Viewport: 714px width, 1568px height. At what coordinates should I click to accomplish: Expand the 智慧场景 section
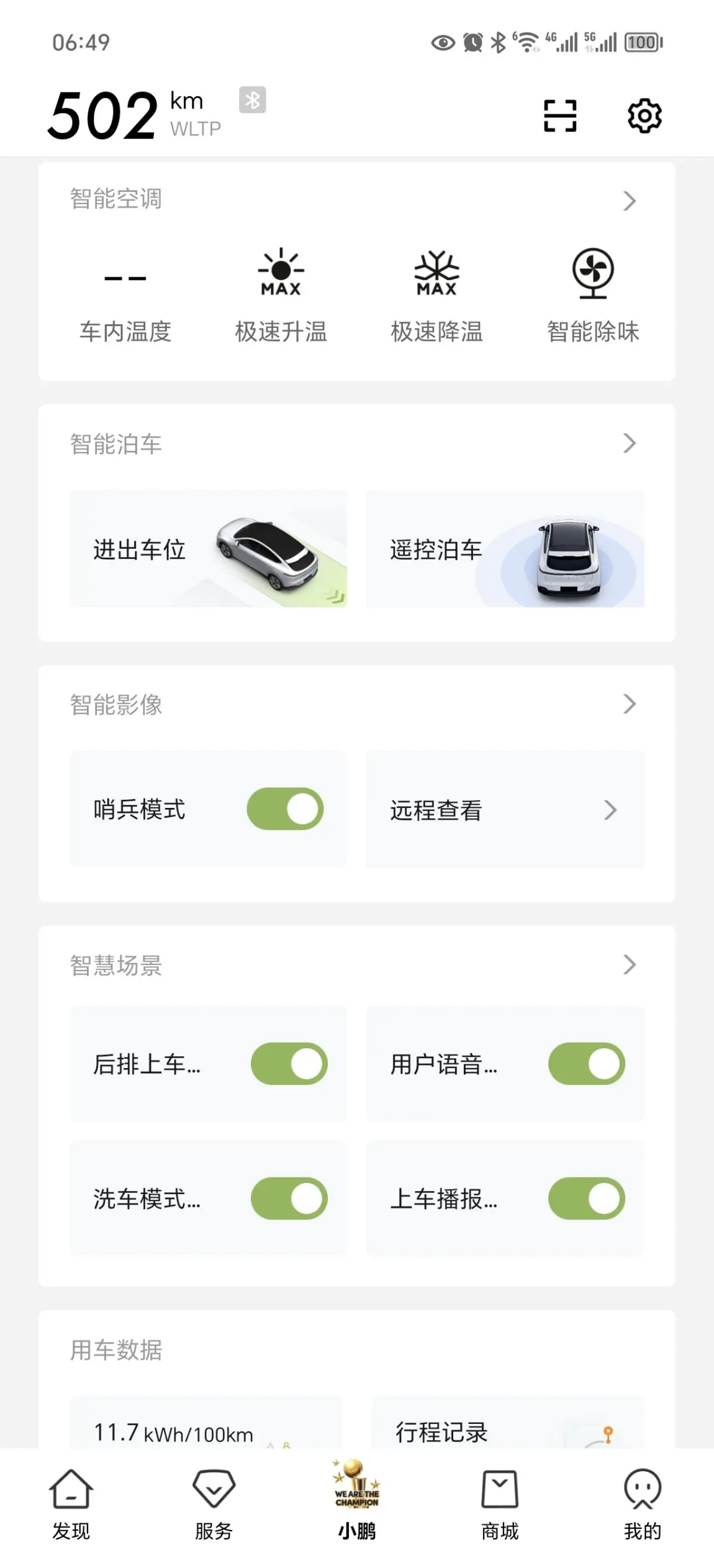(x=629, y=964)
